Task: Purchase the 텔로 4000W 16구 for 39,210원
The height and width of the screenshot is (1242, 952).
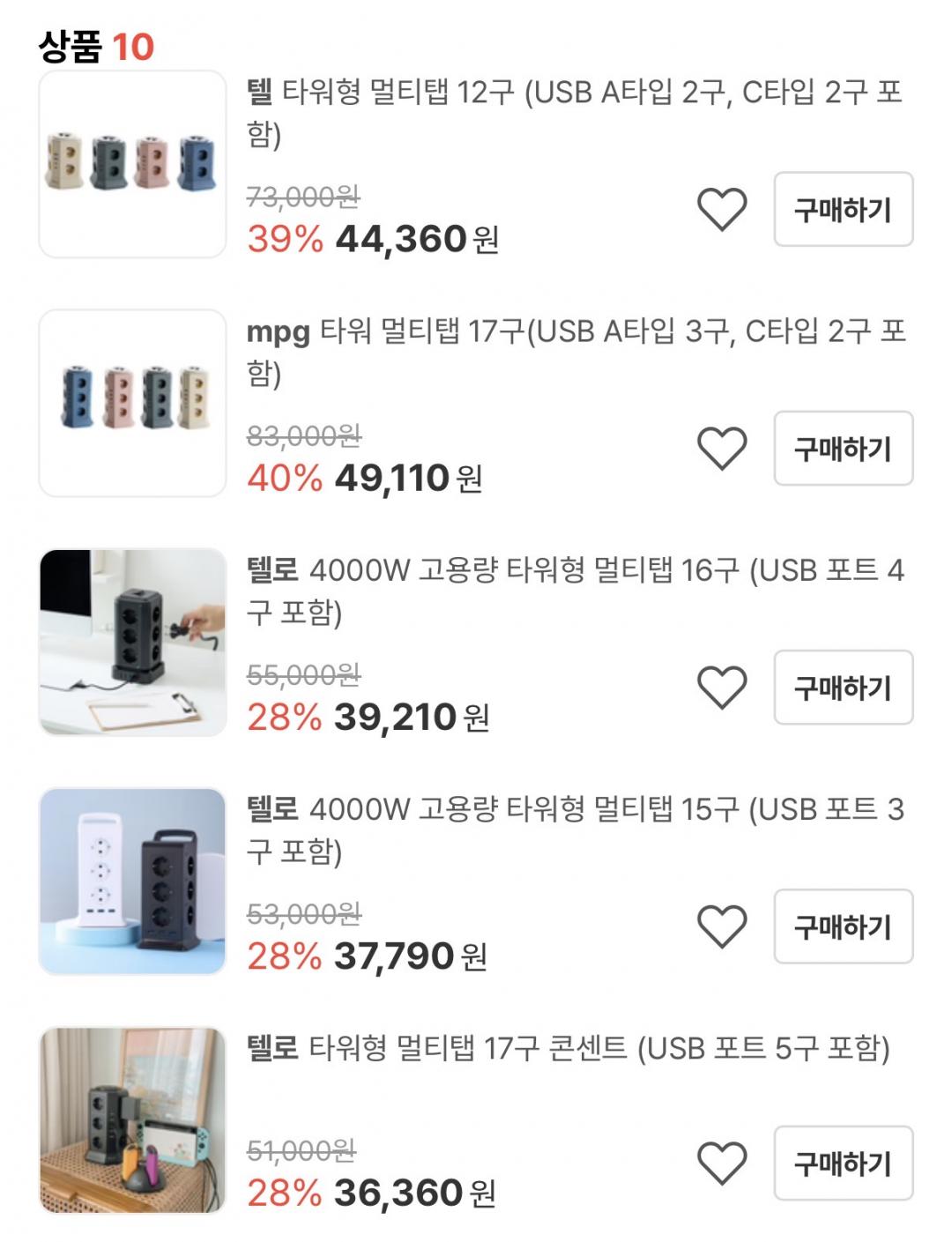Action: [843, 688]
